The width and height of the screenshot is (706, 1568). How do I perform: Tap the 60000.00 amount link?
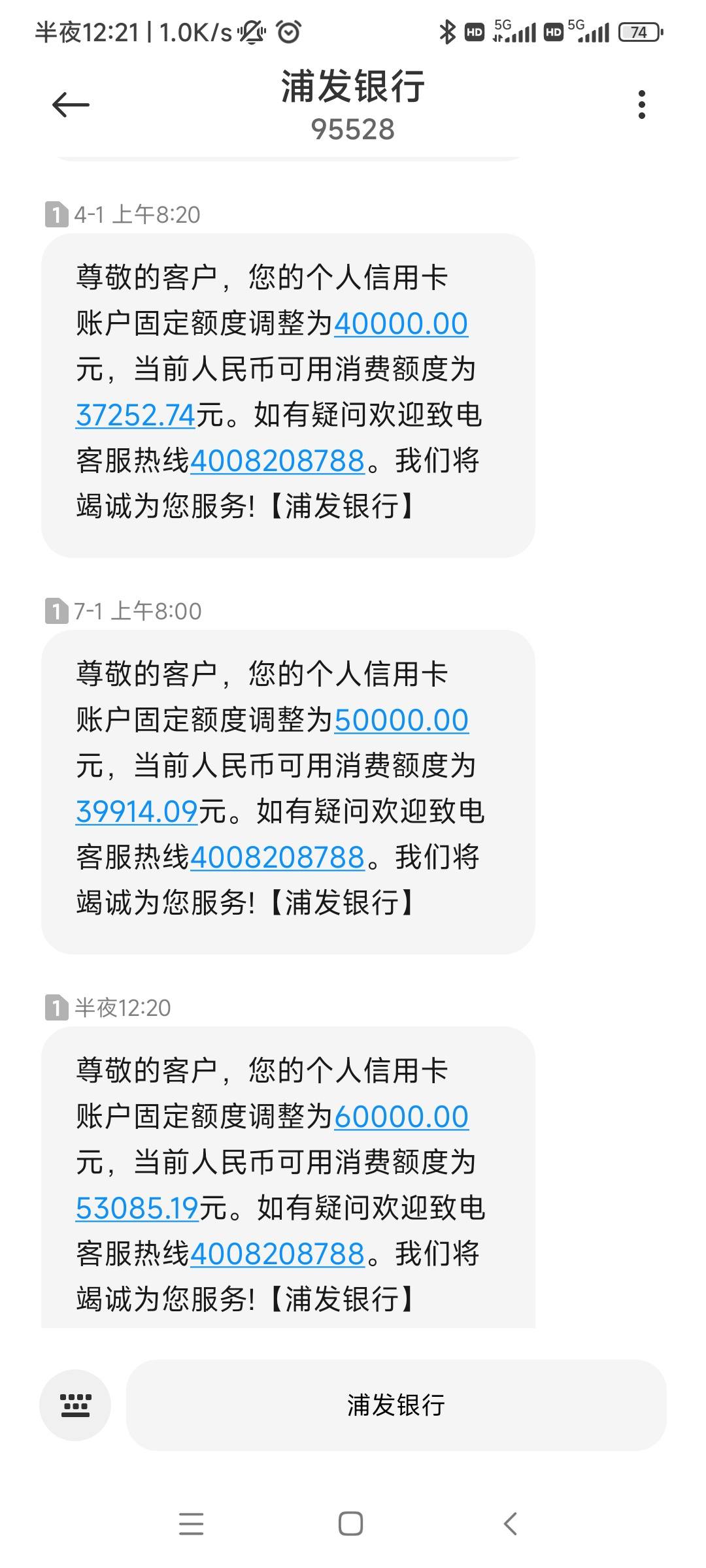(x=401, y=1117)
